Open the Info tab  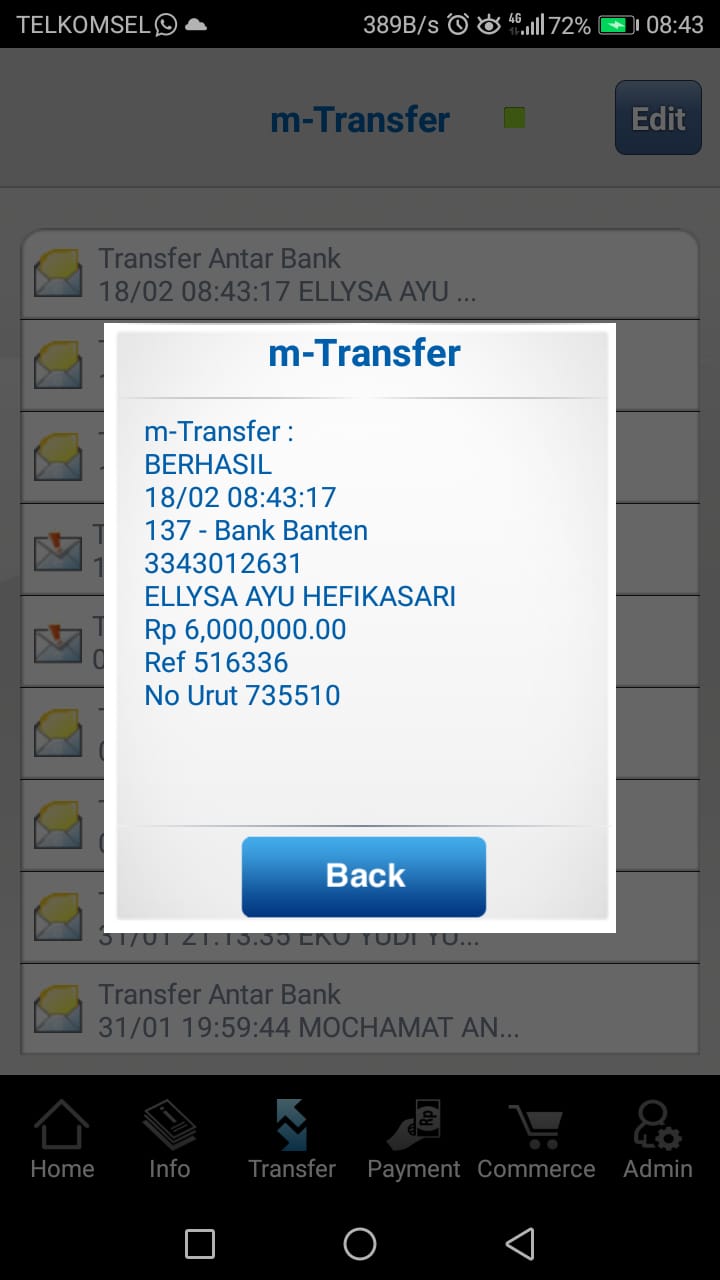pyautogui.click(x=169, y=1140)
